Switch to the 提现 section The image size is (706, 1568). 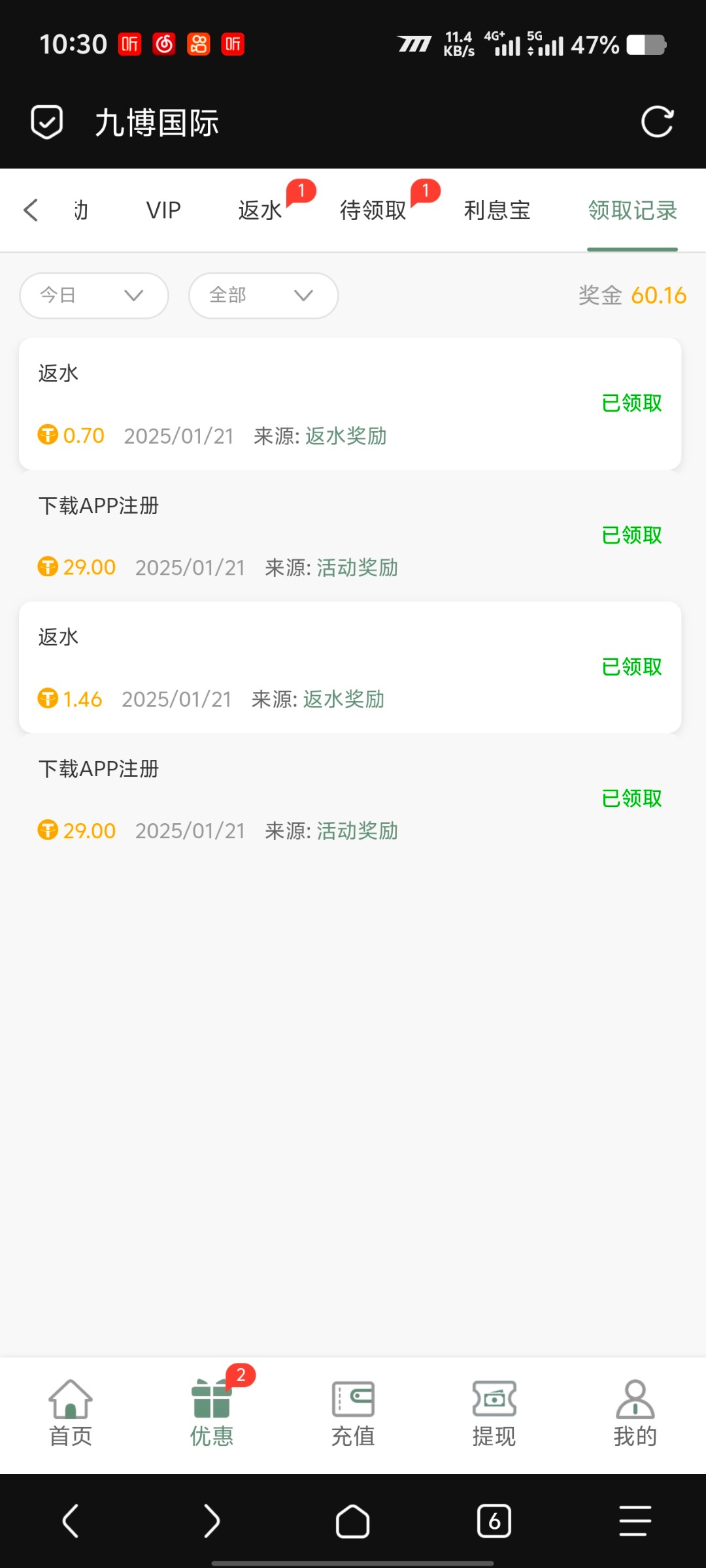tap(494, 1413)
